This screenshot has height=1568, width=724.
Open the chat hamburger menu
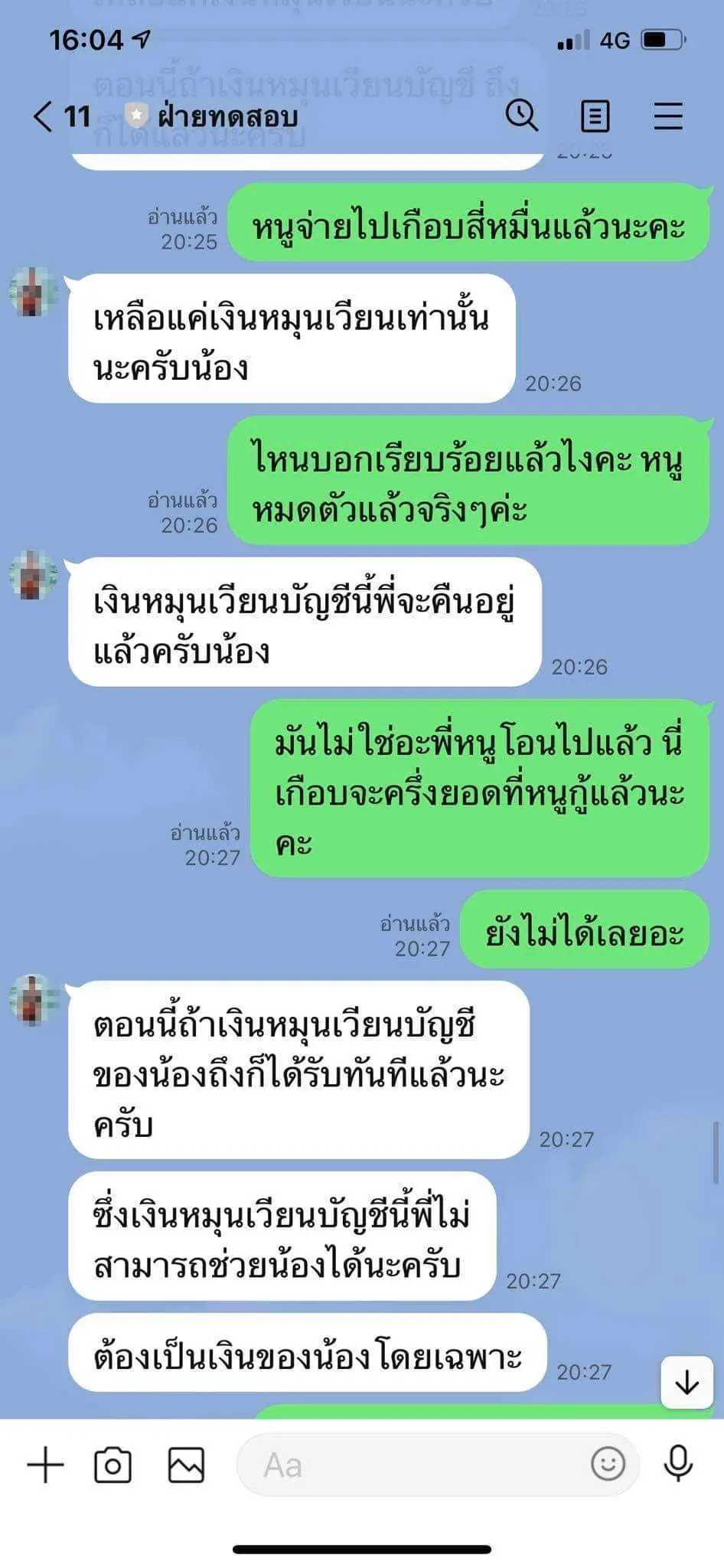click(x=667, y=116)
